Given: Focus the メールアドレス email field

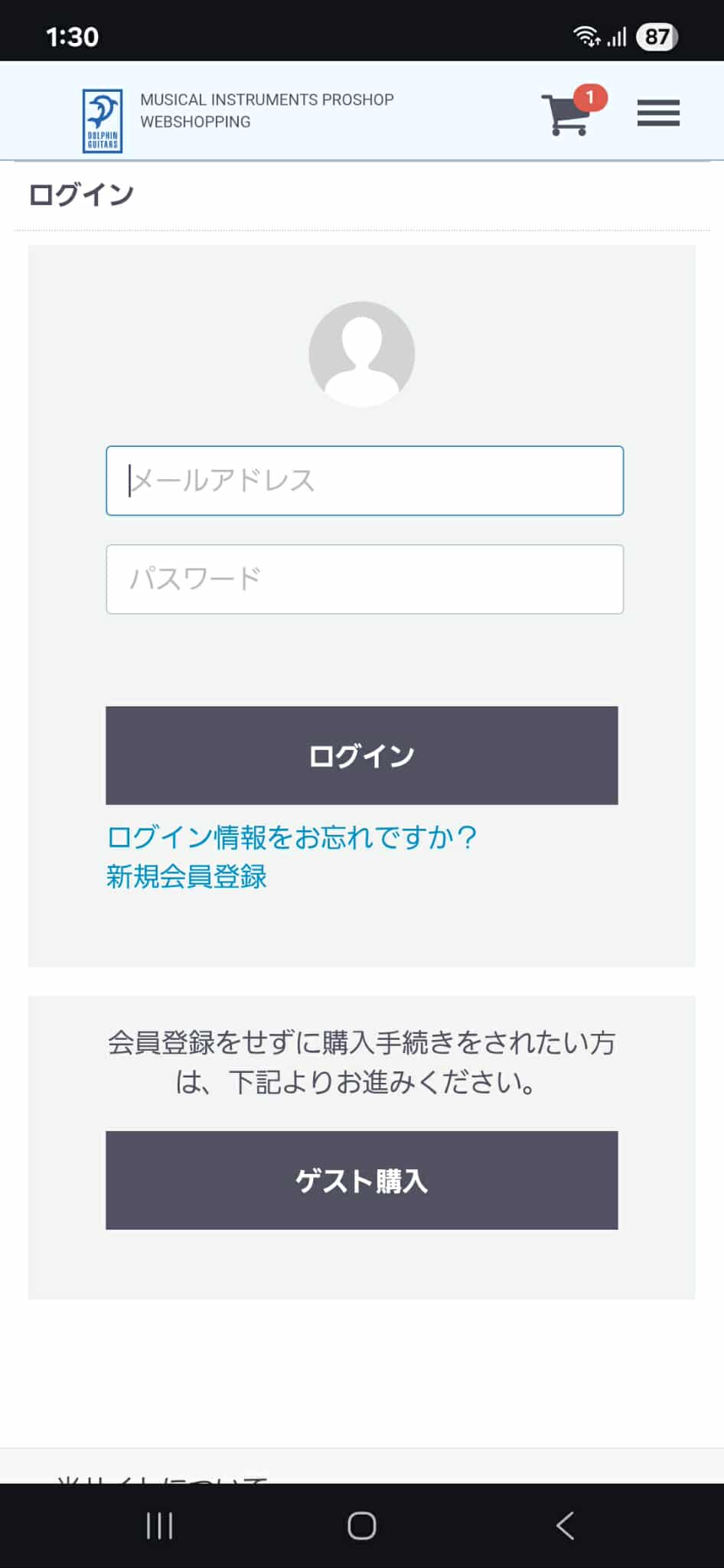Looking at the screenshot, I should pos(364,481).
